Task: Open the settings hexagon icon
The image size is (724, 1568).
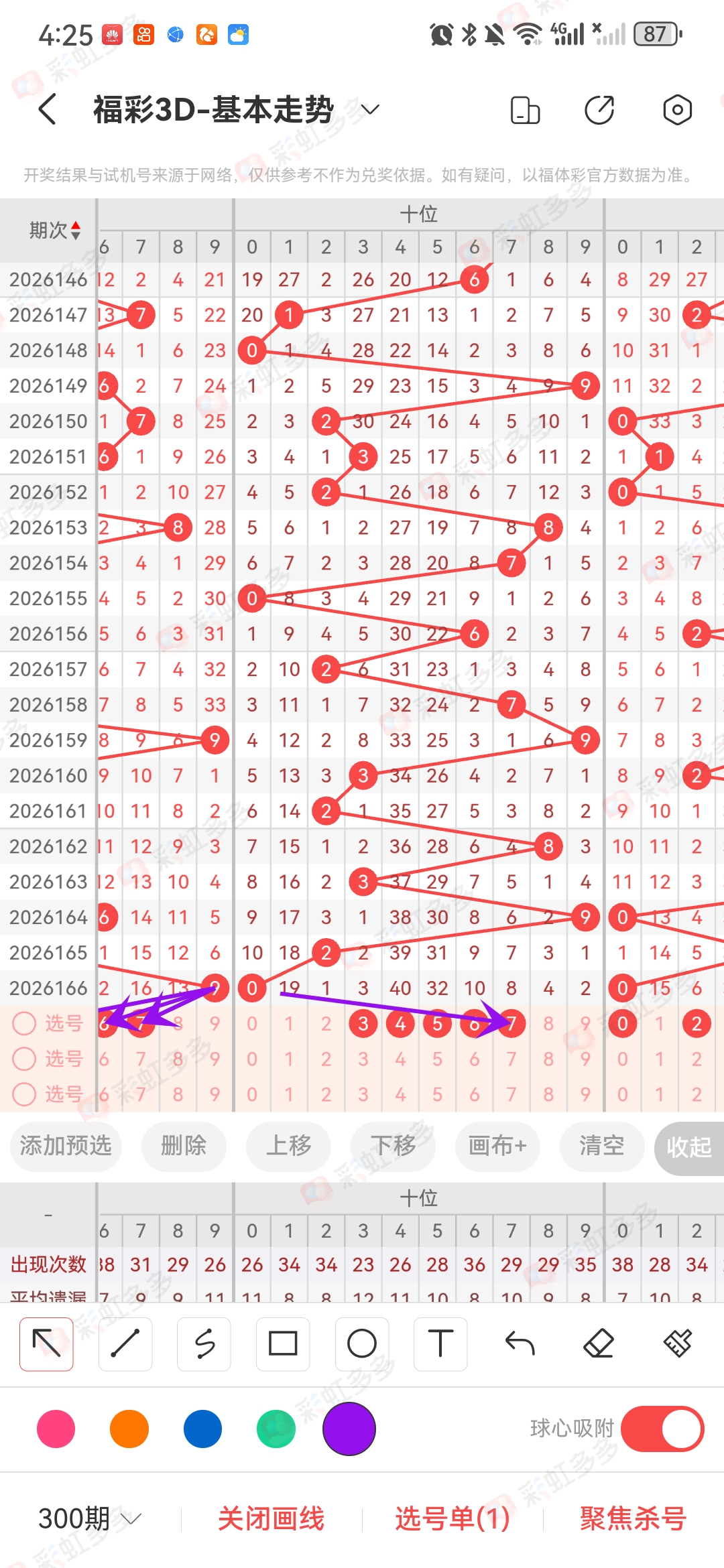Action: (x=677, y=109)
